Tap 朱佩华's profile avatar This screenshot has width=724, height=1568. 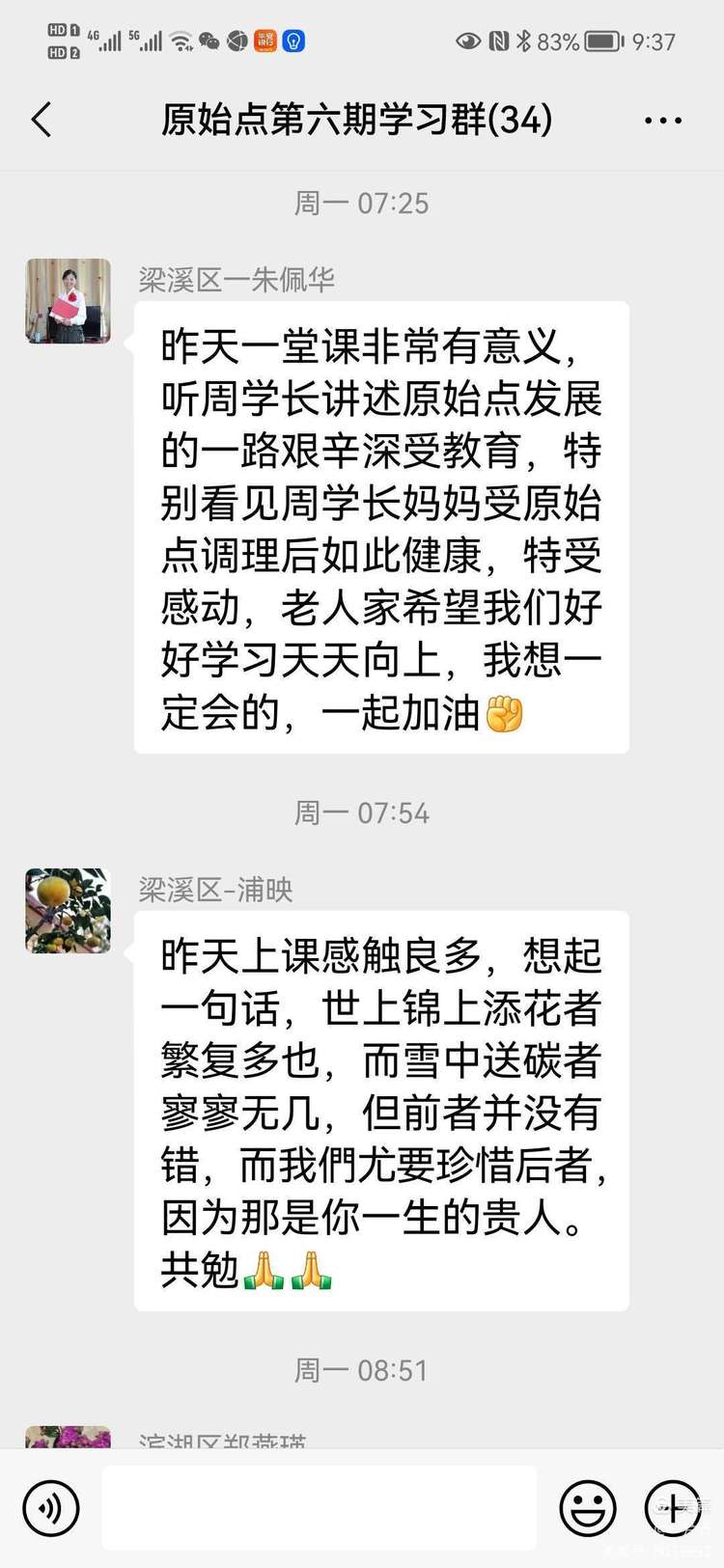click(68, 301)
